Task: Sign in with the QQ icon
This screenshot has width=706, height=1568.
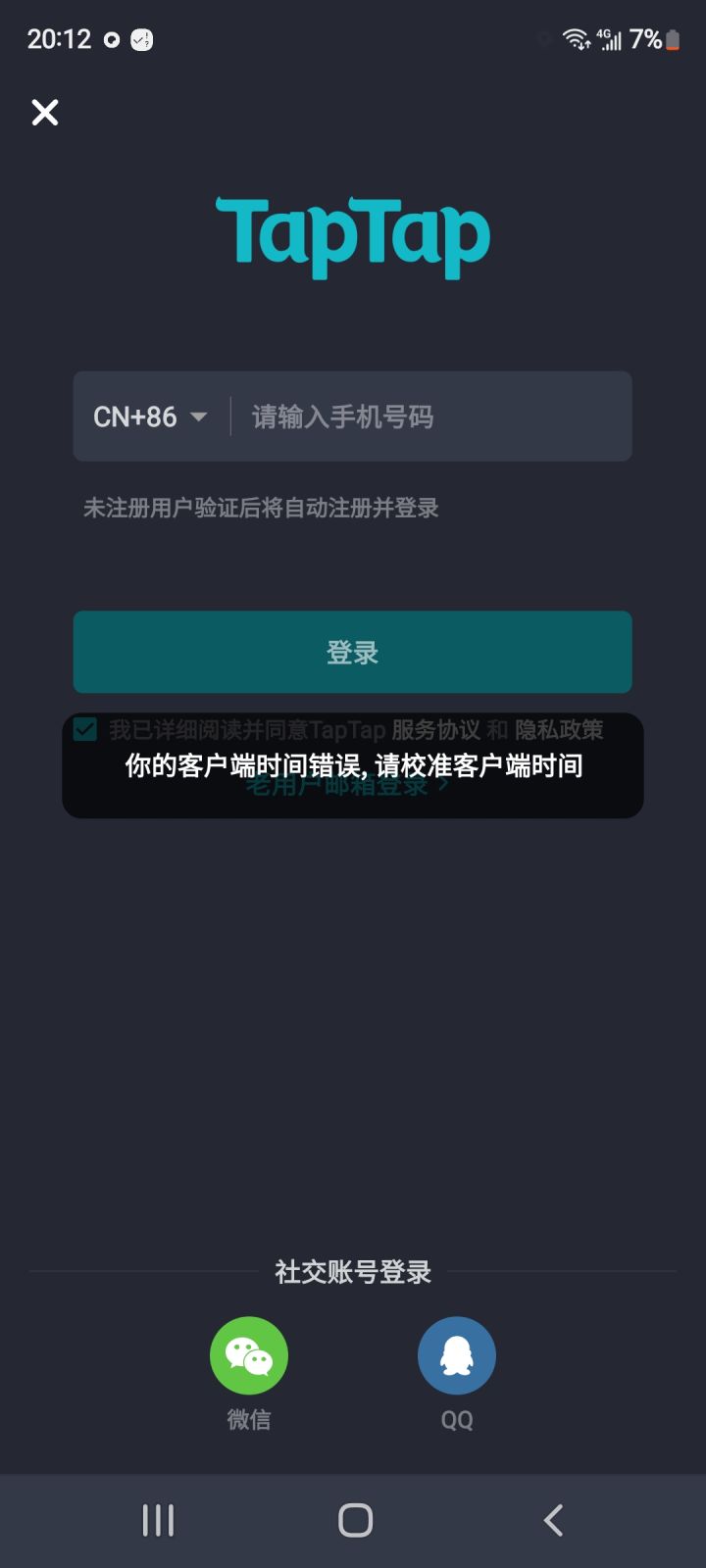Action: pos(456,1355)
